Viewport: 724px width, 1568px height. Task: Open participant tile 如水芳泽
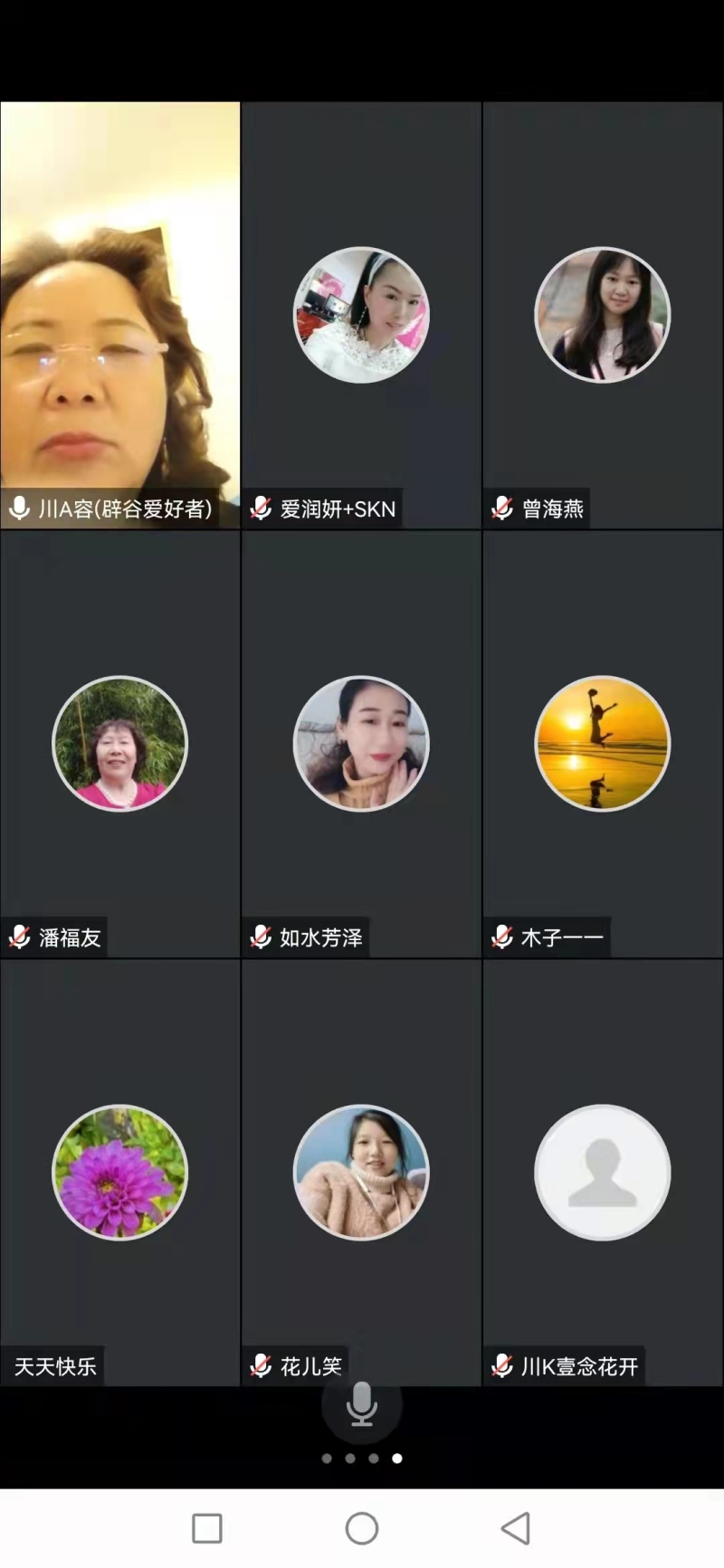(x=361, y=743)
